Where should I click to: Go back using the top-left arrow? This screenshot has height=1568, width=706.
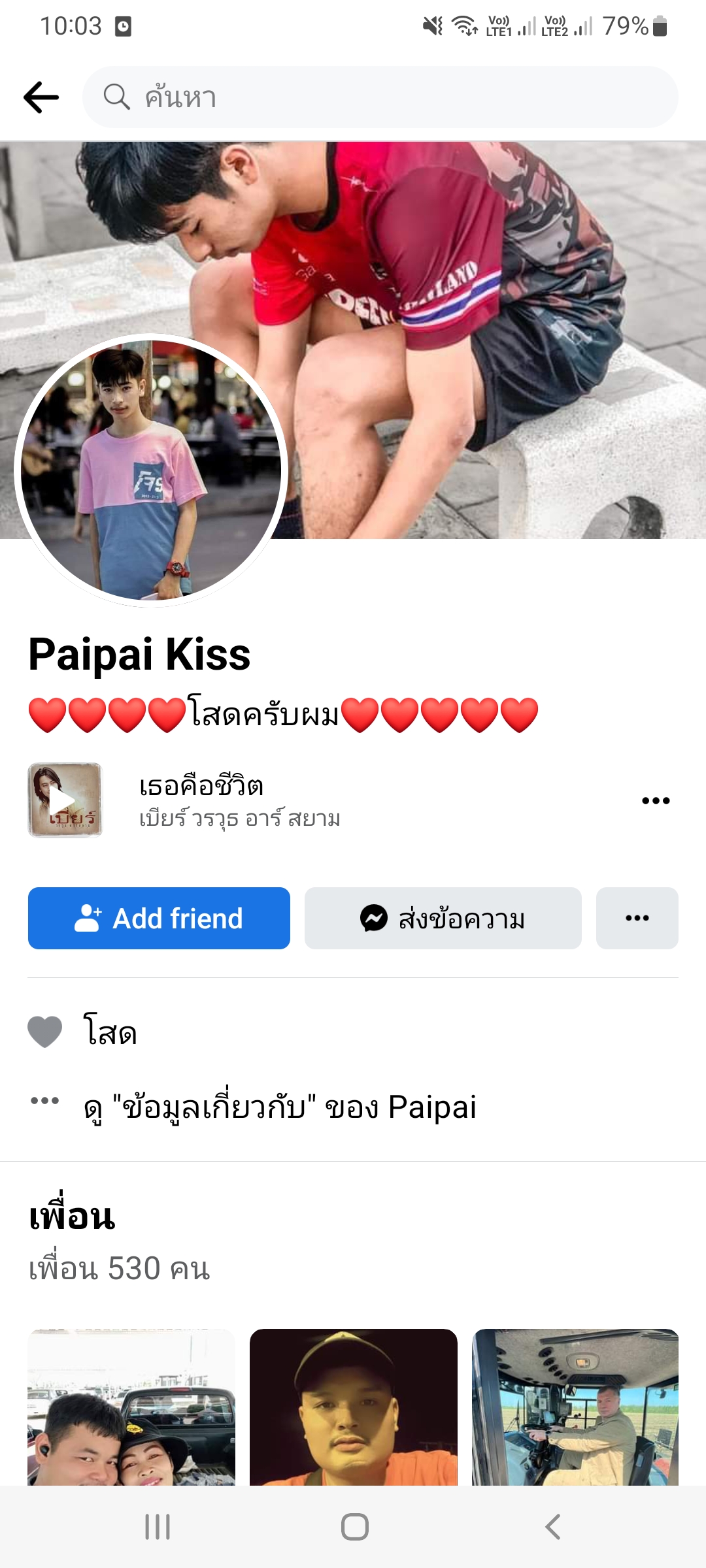(41, 97)
